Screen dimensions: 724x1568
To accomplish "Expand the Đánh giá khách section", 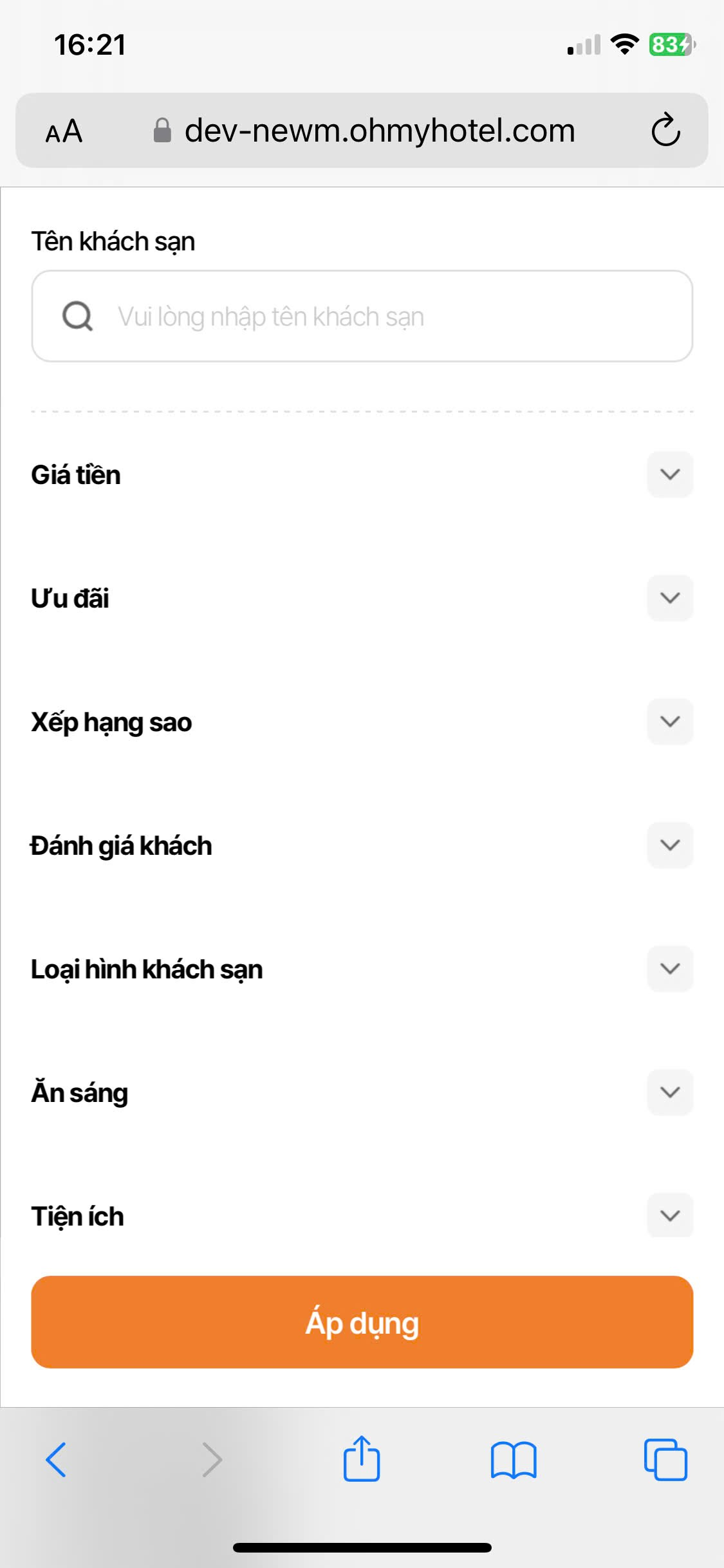I will tap(670, 845).
